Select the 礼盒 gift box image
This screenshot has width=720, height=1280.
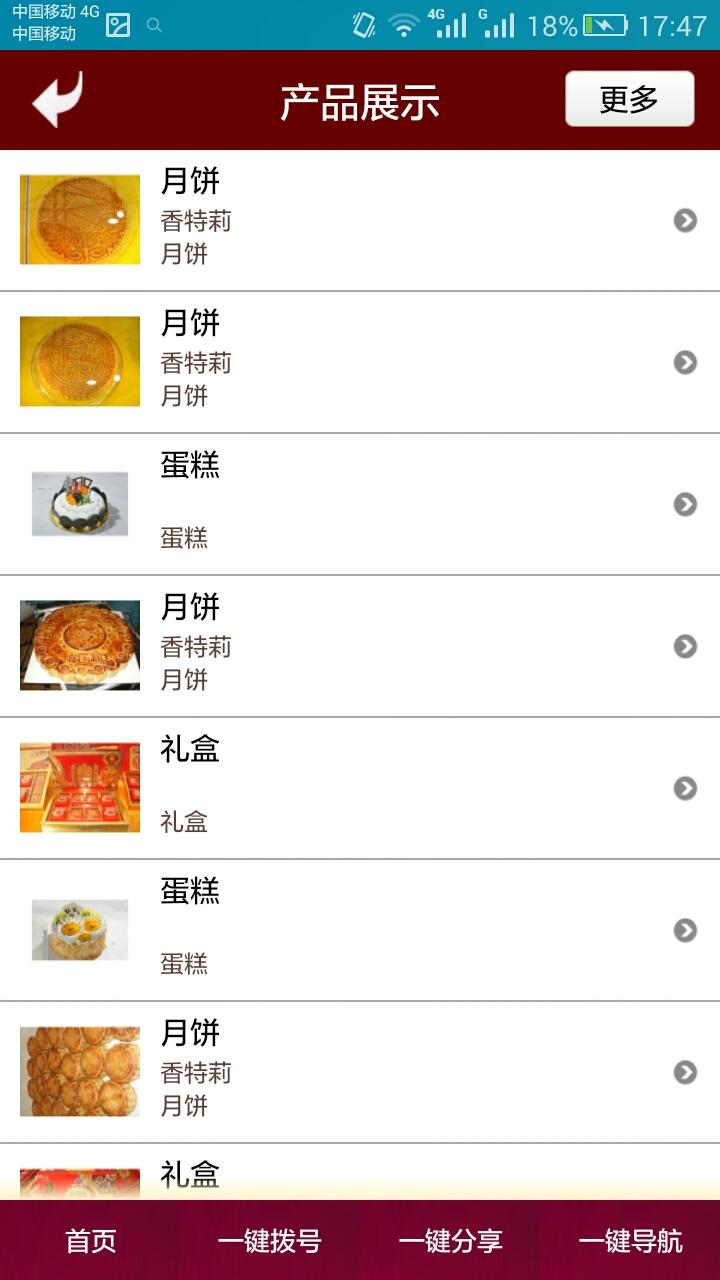click(x=79, y=786)
